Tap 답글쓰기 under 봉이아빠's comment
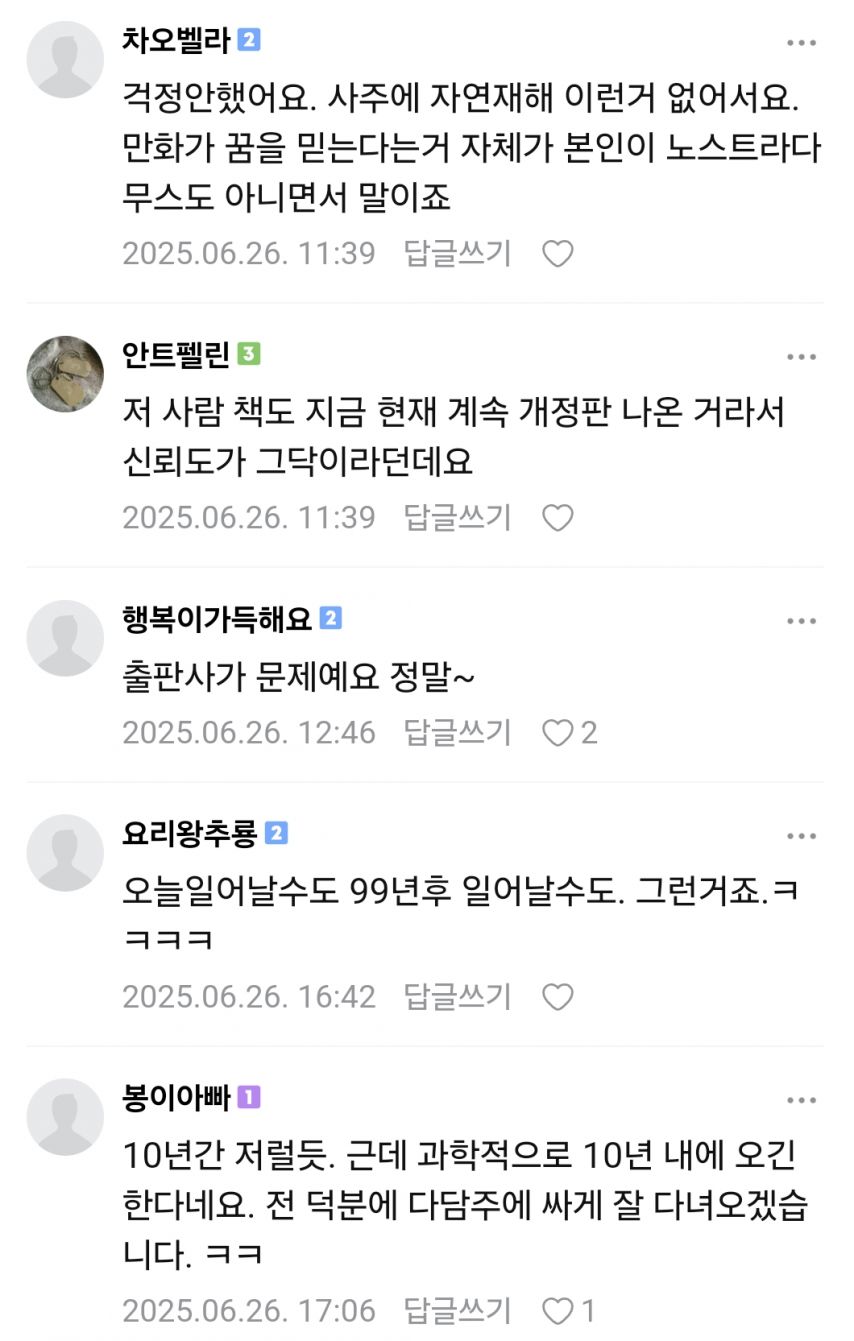The width and height of the screenshot is (854, 1341). 457,1311
